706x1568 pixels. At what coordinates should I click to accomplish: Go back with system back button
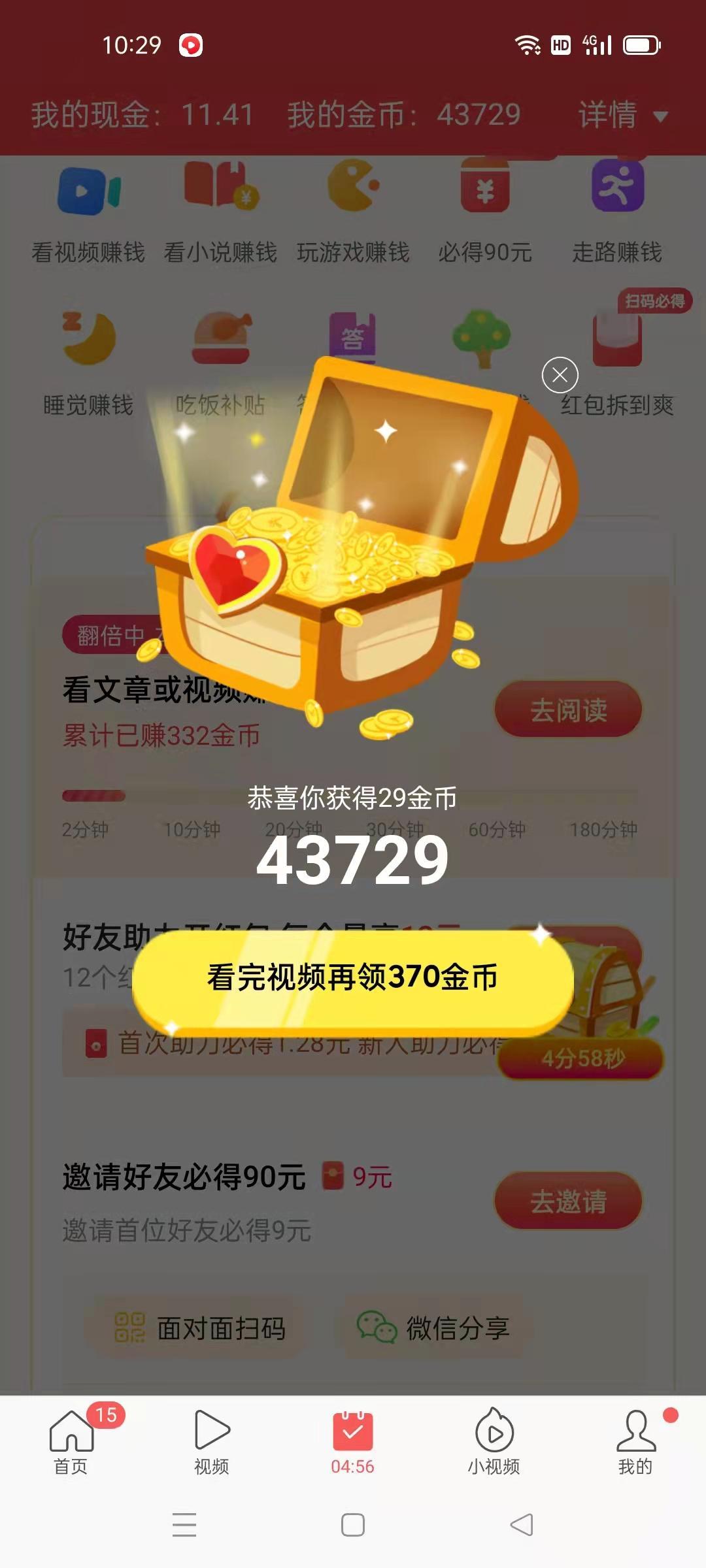[x=522, y=1525]
